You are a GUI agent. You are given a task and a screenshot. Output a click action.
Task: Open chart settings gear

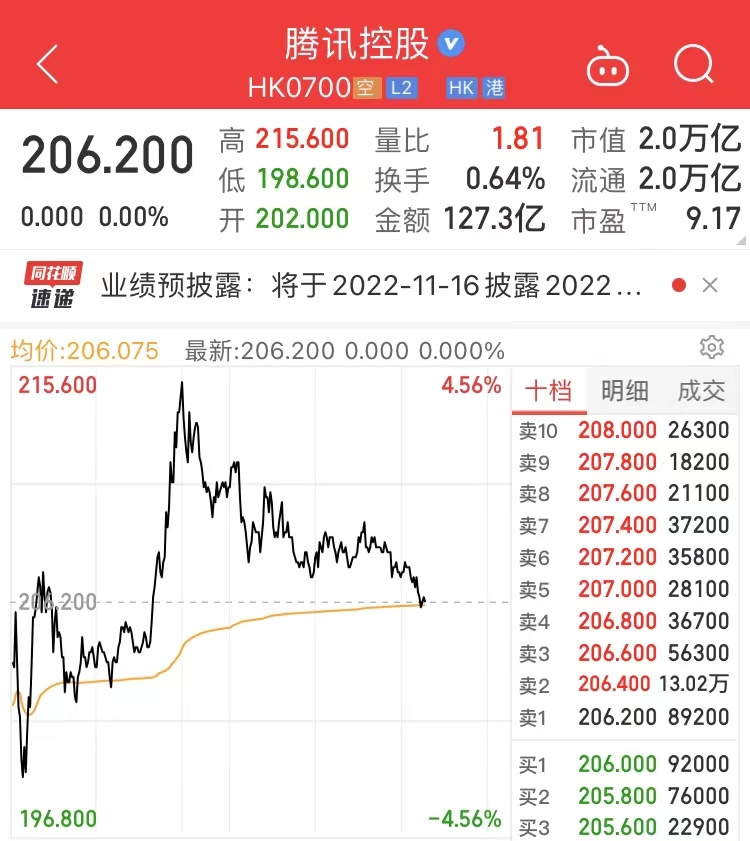pyautogui.click(x=712, y=348)
